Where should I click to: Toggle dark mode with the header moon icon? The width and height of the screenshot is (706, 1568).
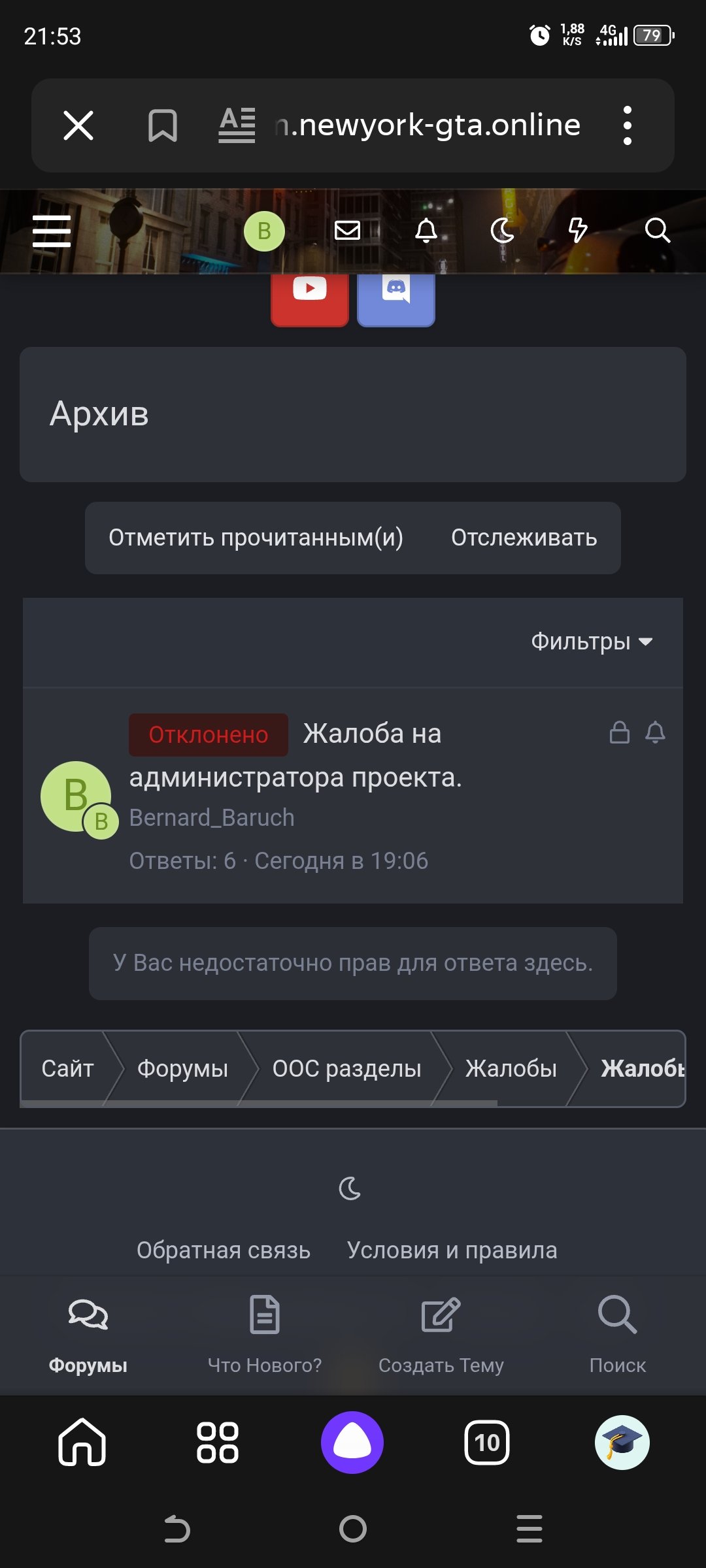tap(502, 230)
